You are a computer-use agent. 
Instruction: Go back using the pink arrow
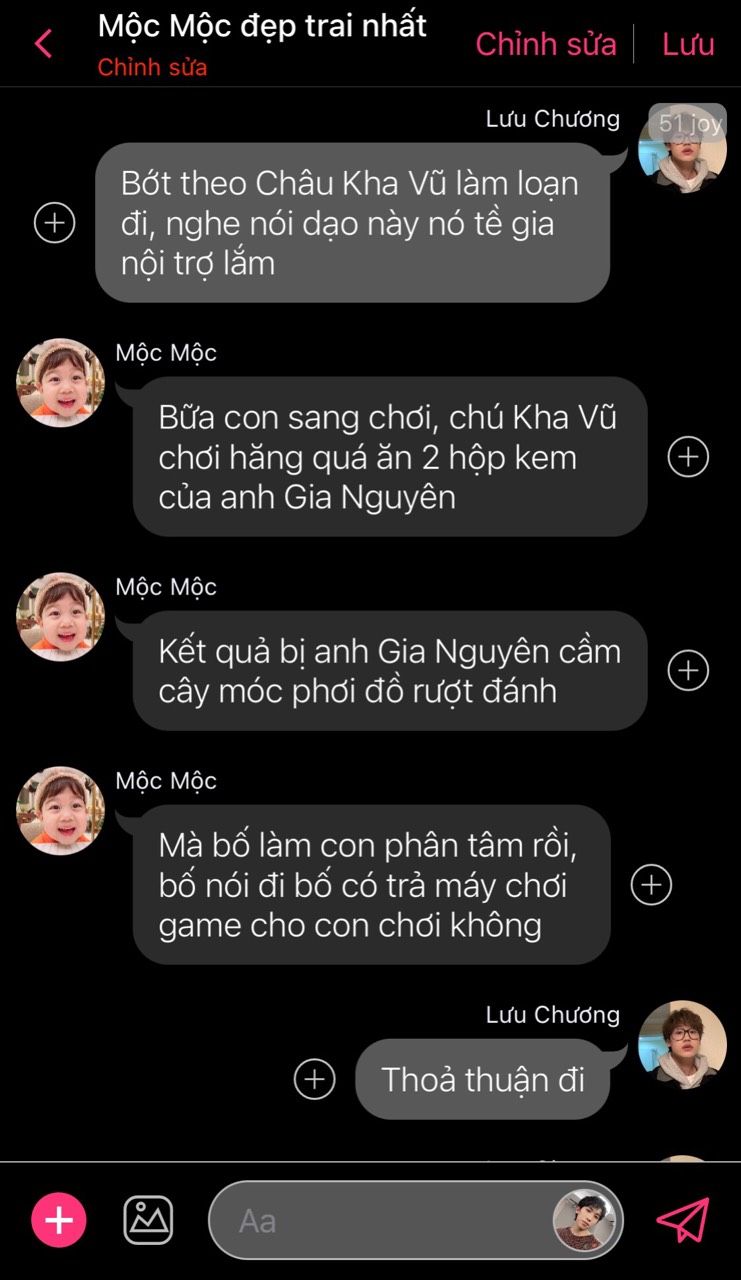pyautogui.click(x=43, y=44)
